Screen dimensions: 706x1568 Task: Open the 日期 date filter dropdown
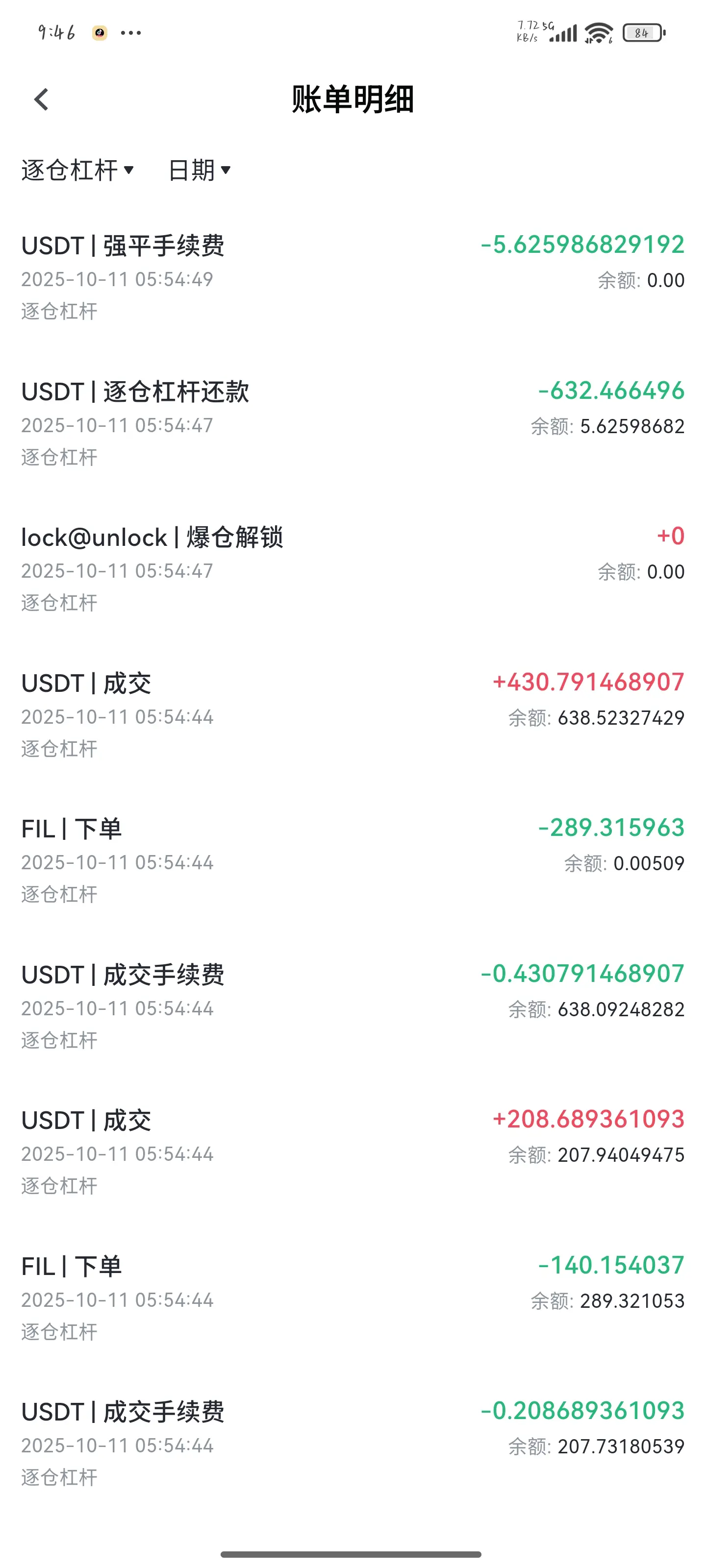[x=199, y=171]
